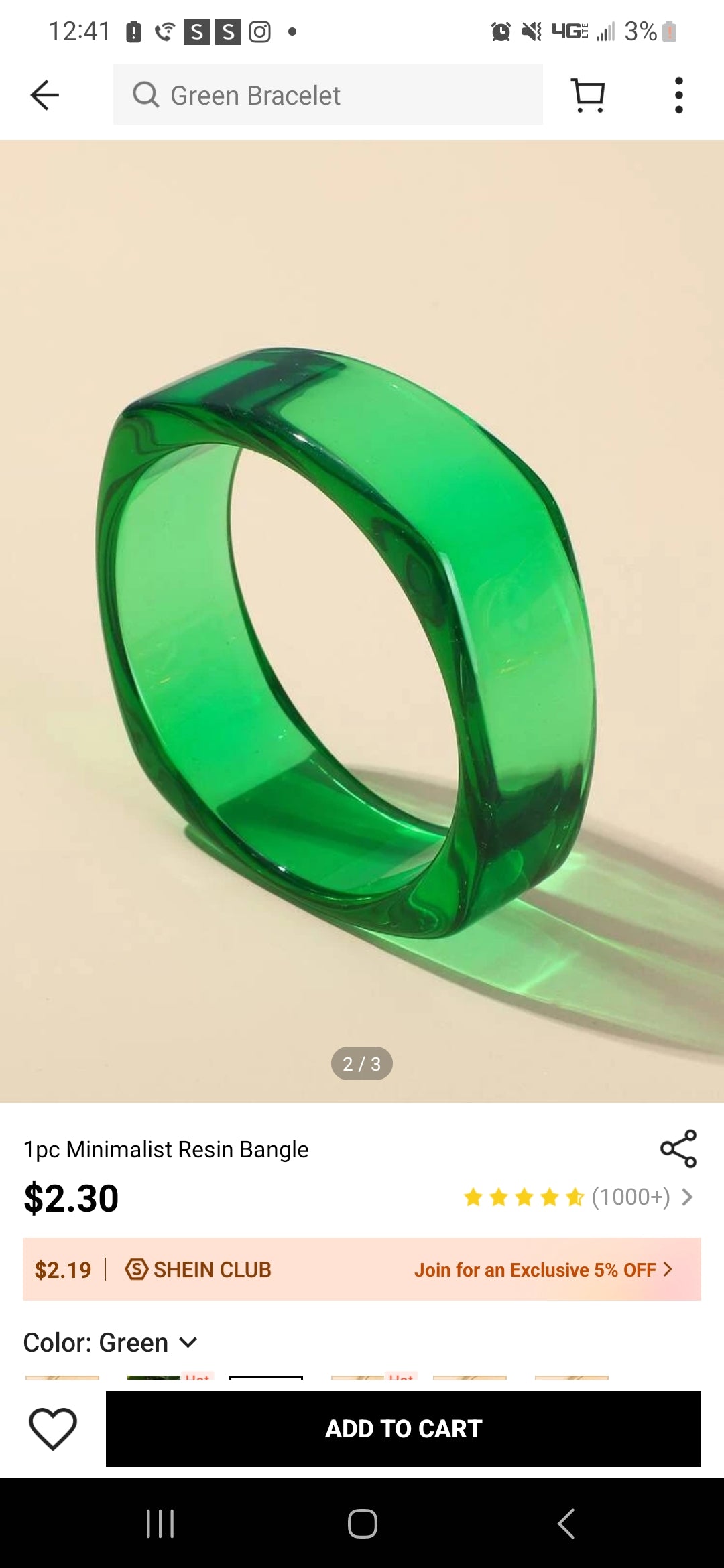
Task: Share this resin bangle
Action: click(x=678, y=1149)
